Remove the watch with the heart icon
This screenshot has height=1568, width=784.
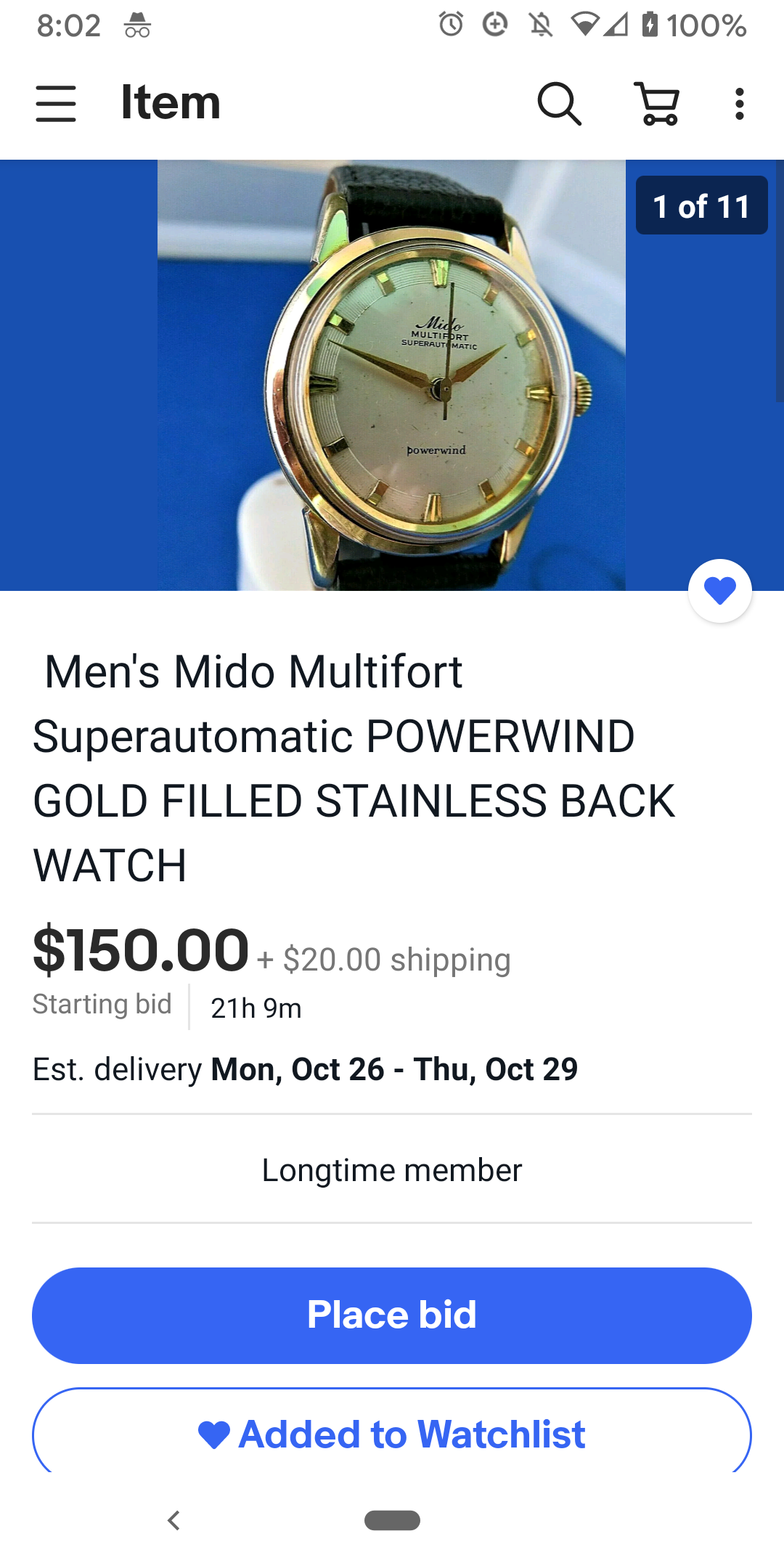coord(719,591)
